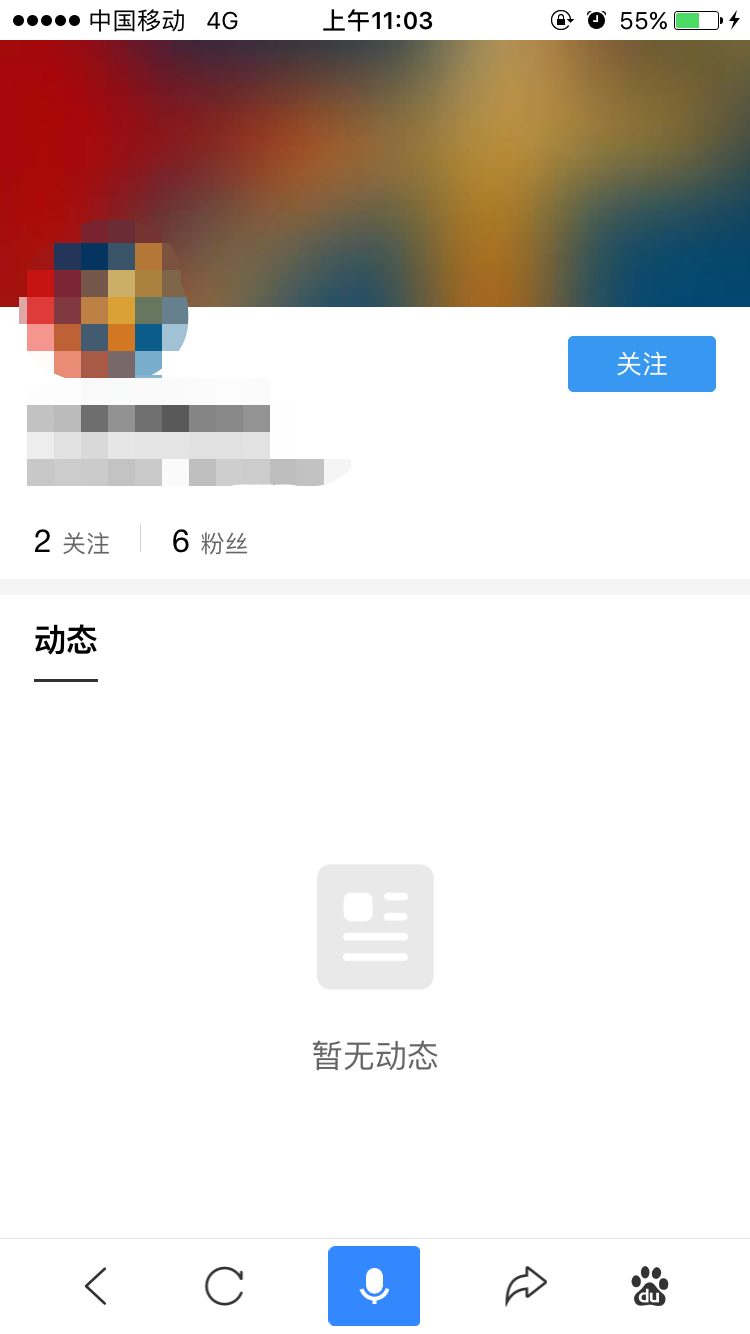The image size is (750, 1334).
Task: Reload the page with the refresh icon
Action: tap(224, 1286)
